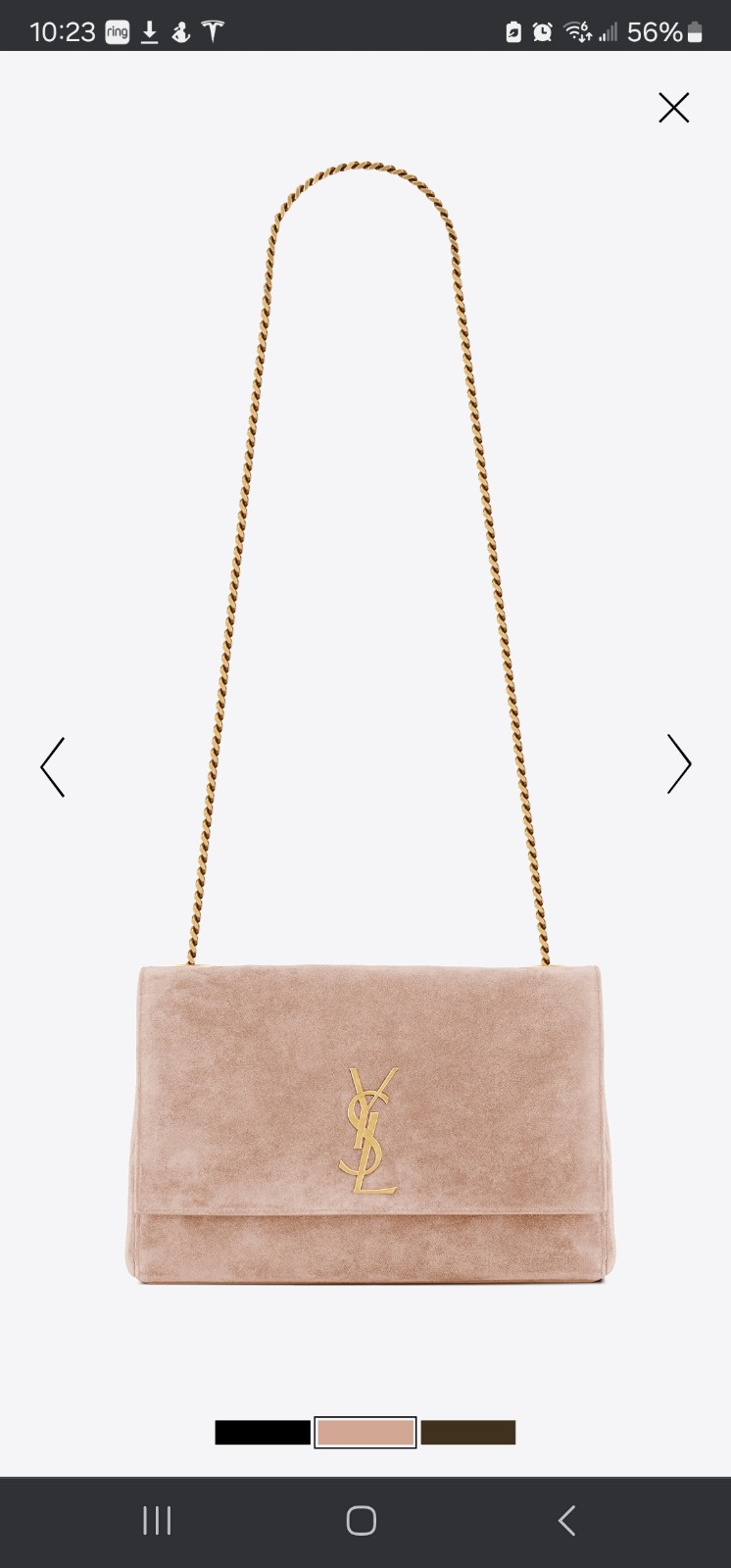Image resolution: width=731 pixels, height=1568 pixels.
Task: Advance to the next product image
Action: tap(679, 763)
